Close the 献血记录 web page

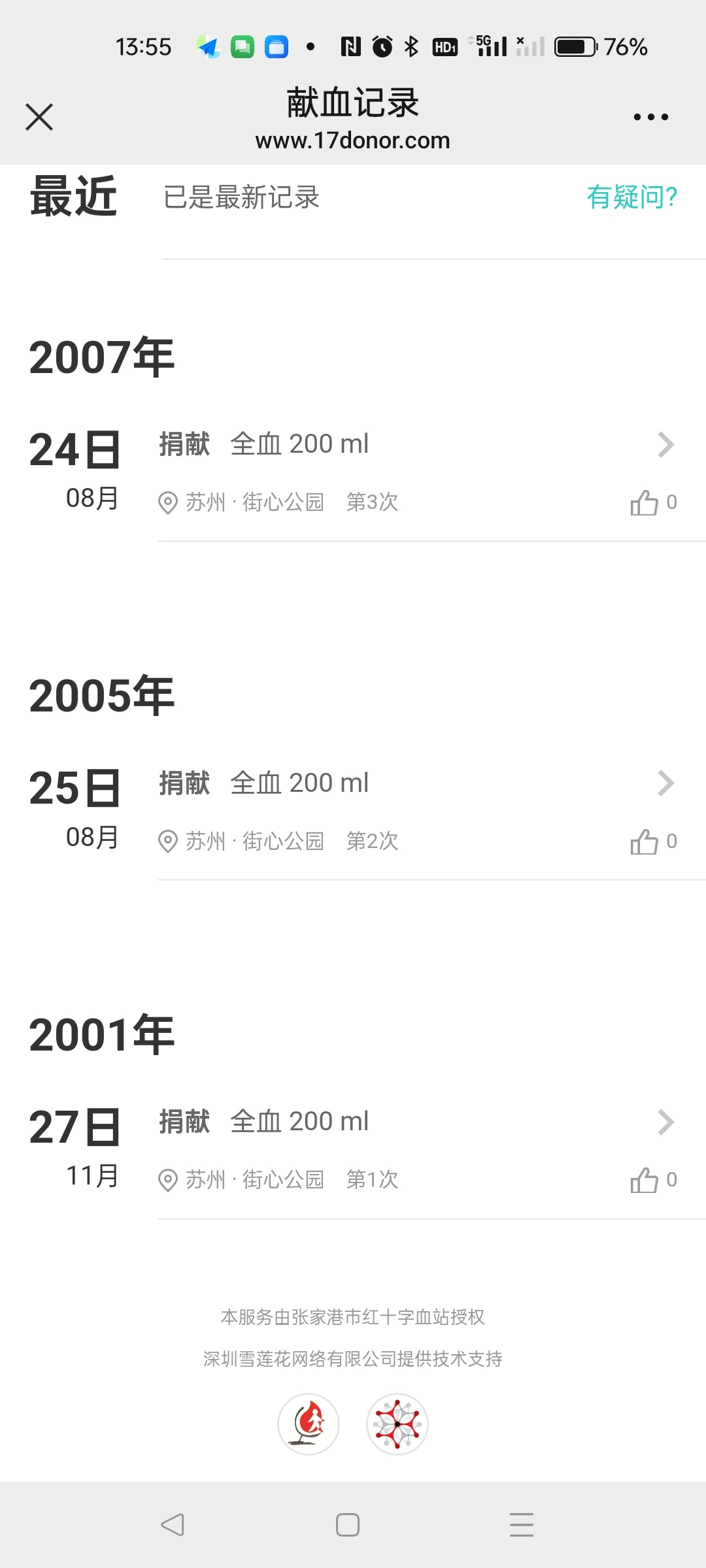(x=39, y=117)
